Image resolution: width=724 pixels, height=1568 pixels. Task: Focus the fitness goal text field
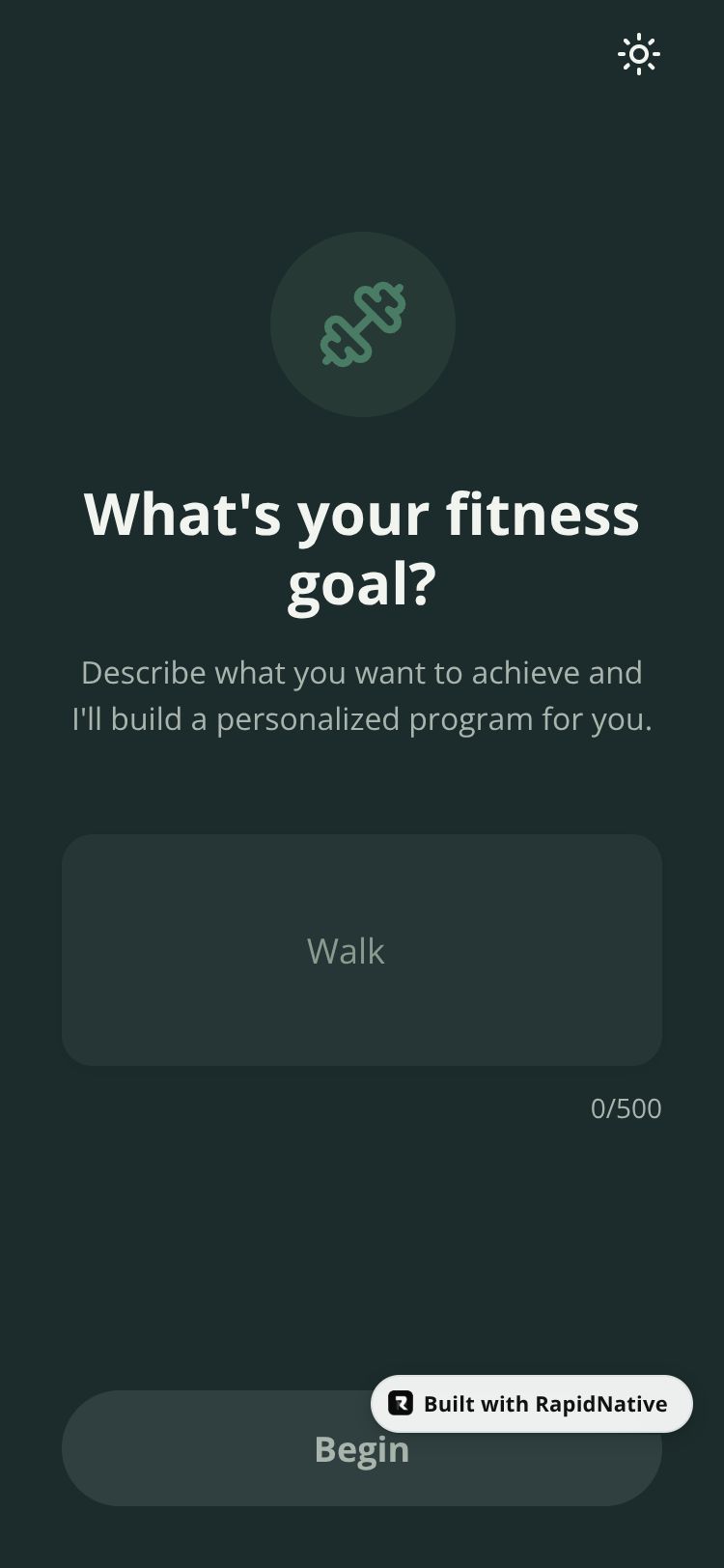click(x=362, y=950)
